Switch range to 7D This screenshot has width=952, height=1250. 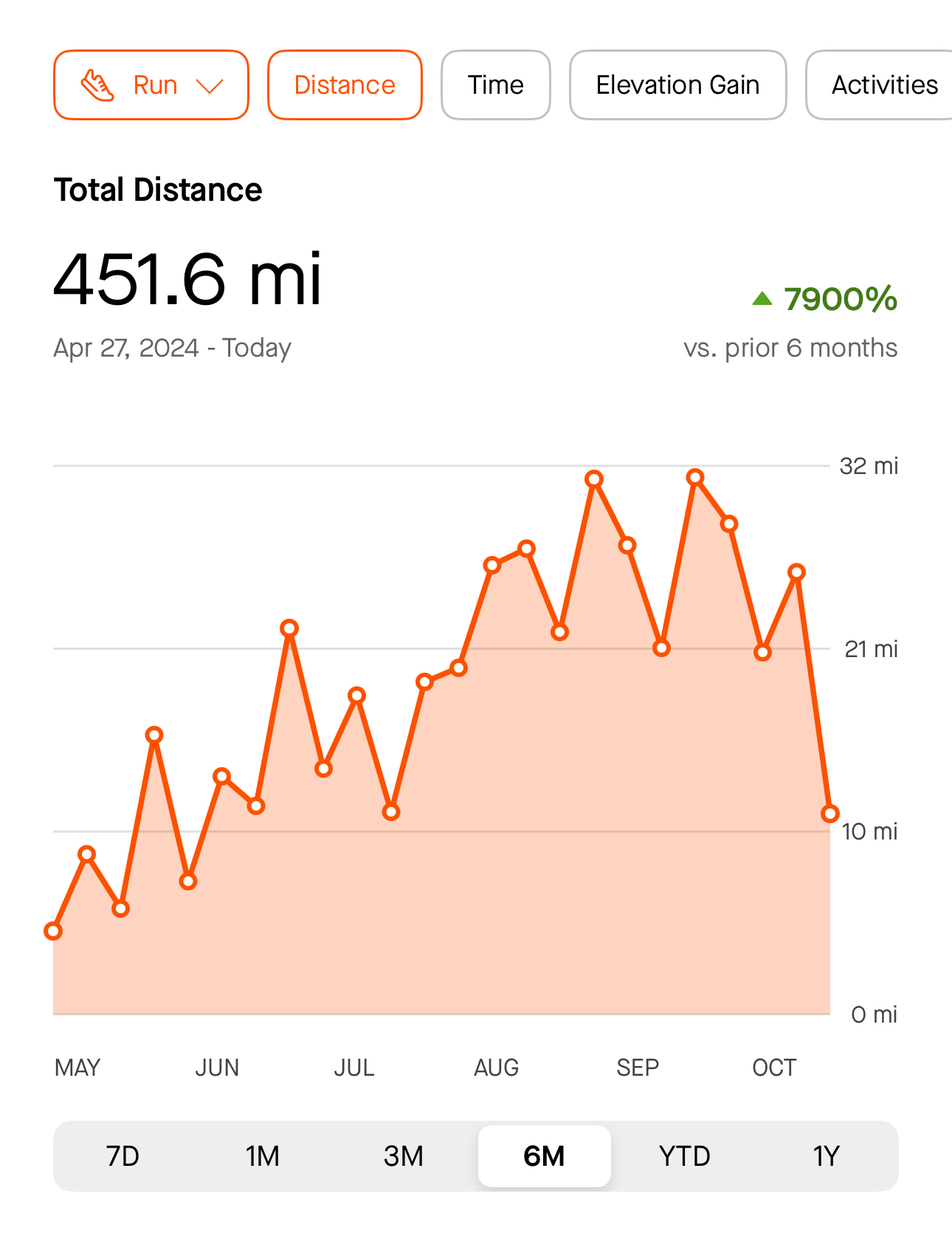123,1155
